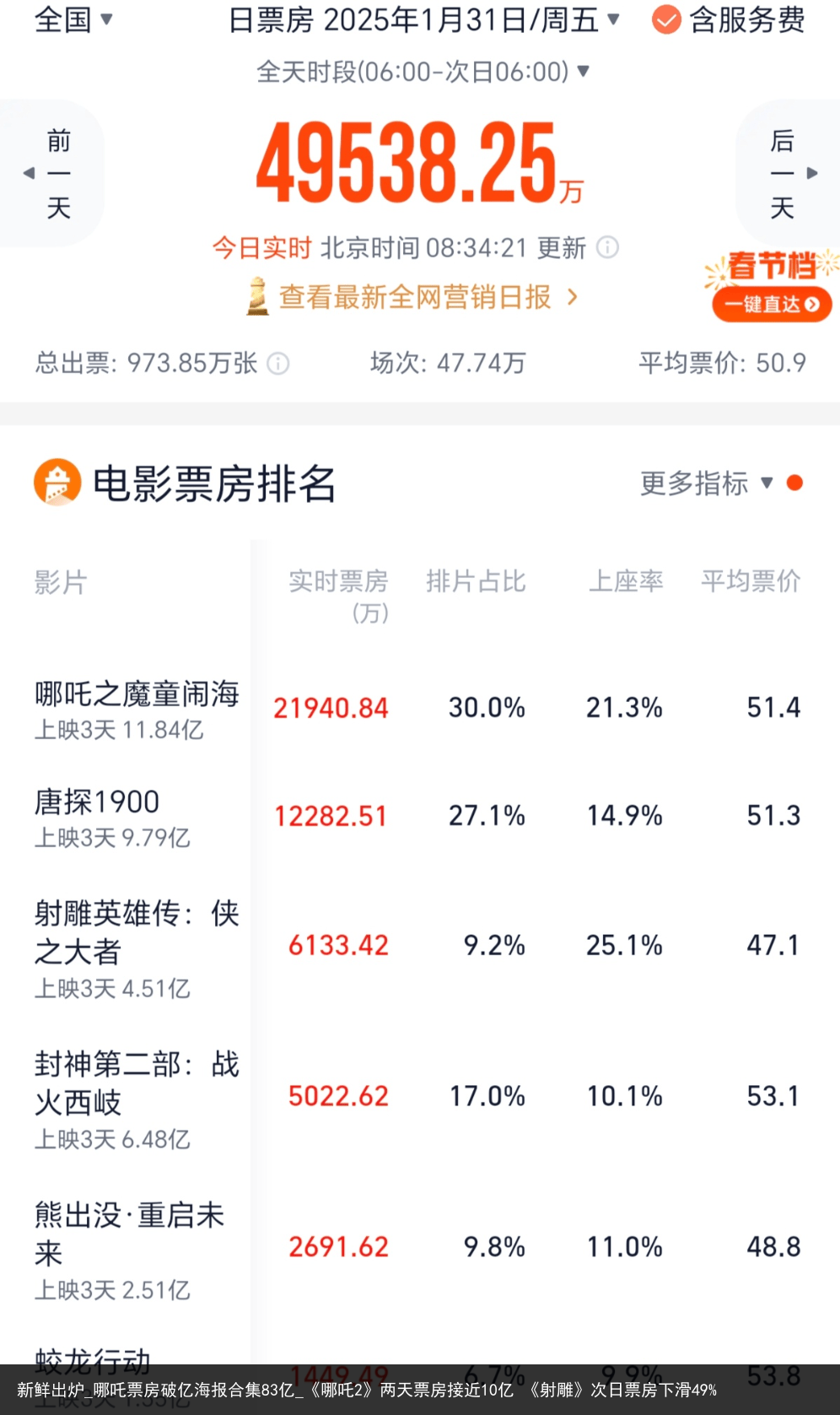Tap info icon beside update time

607,247
